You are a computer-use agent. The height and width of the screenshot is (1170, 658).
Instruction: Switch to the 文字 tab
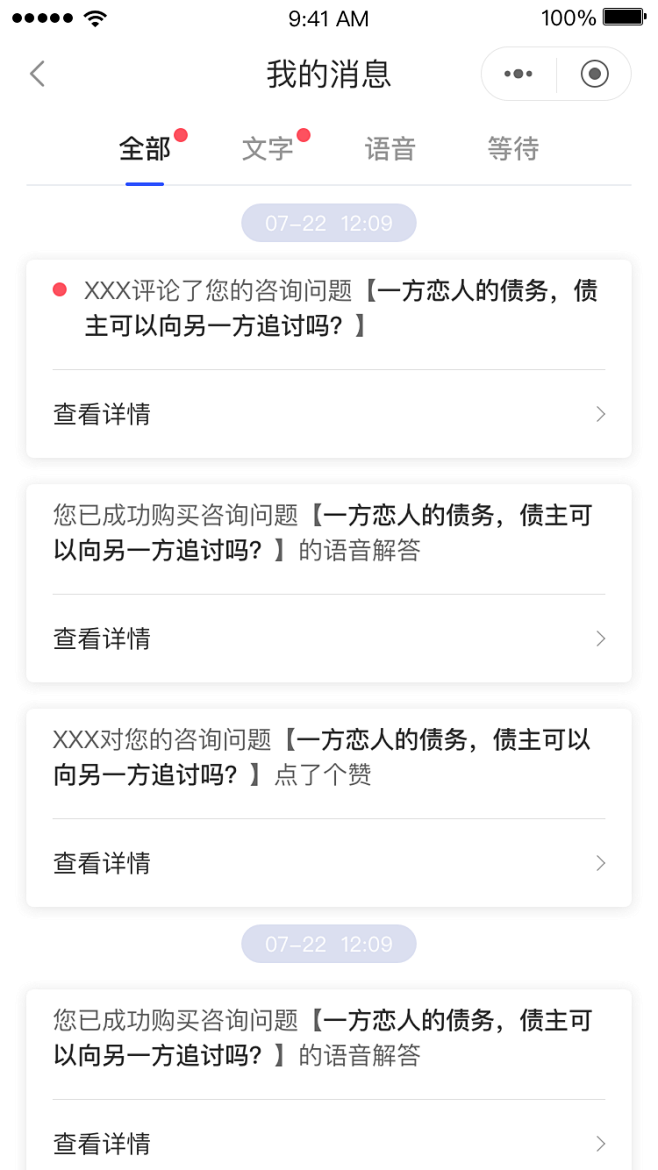pyautogui.click(x=267, y=148)
